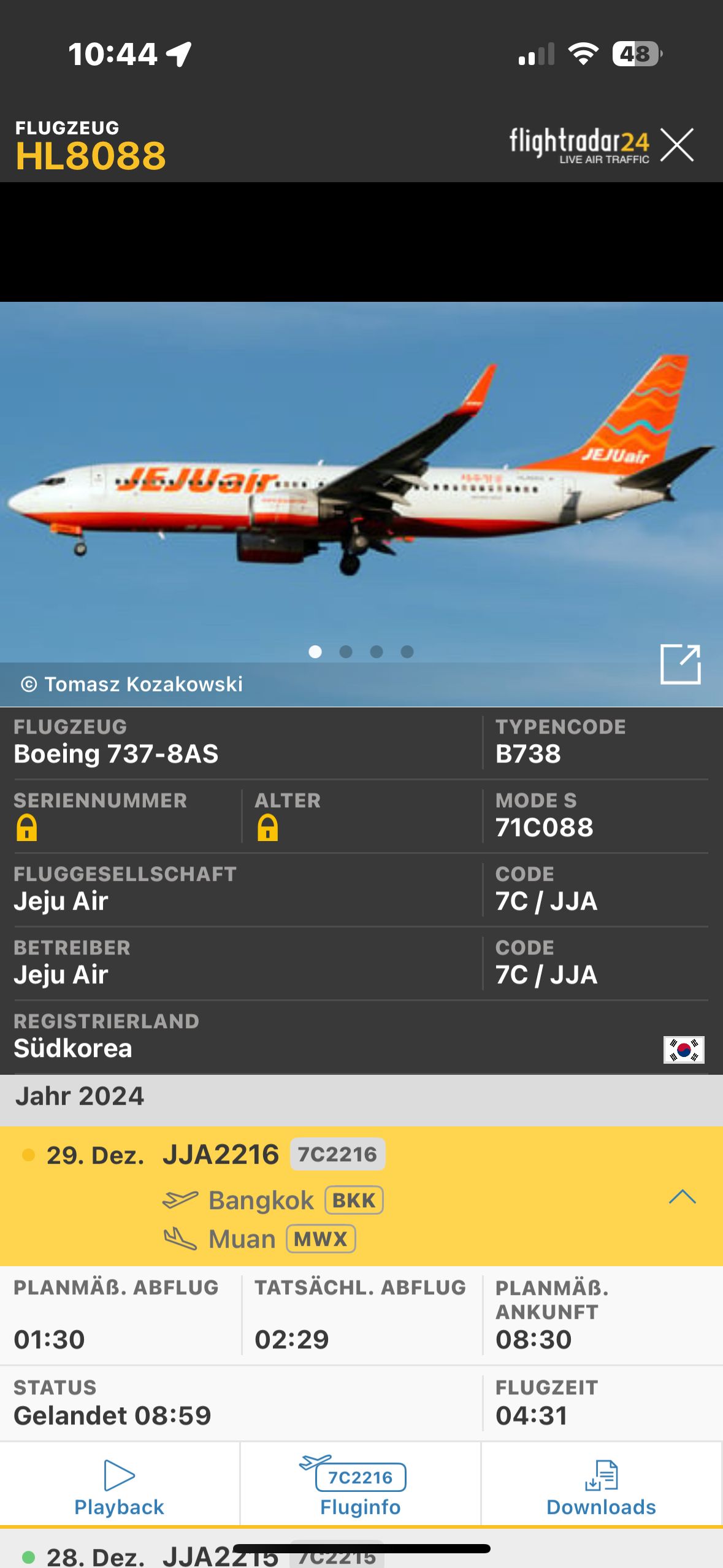Open Fluginfo for 7C2216
723x1568 pixels.
(361, 1486)
